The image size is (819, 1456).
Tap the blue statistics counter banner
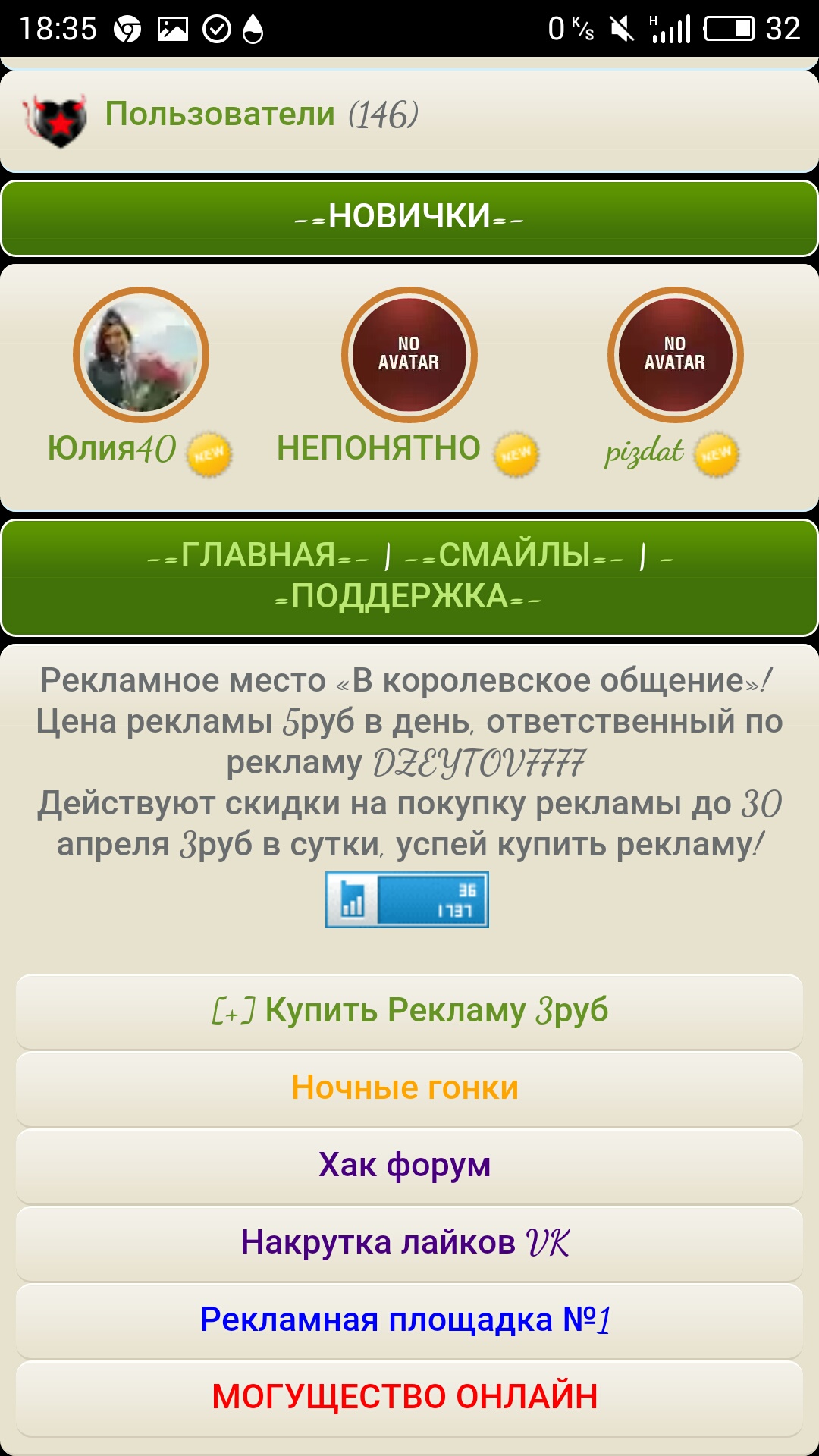(407, 899)
